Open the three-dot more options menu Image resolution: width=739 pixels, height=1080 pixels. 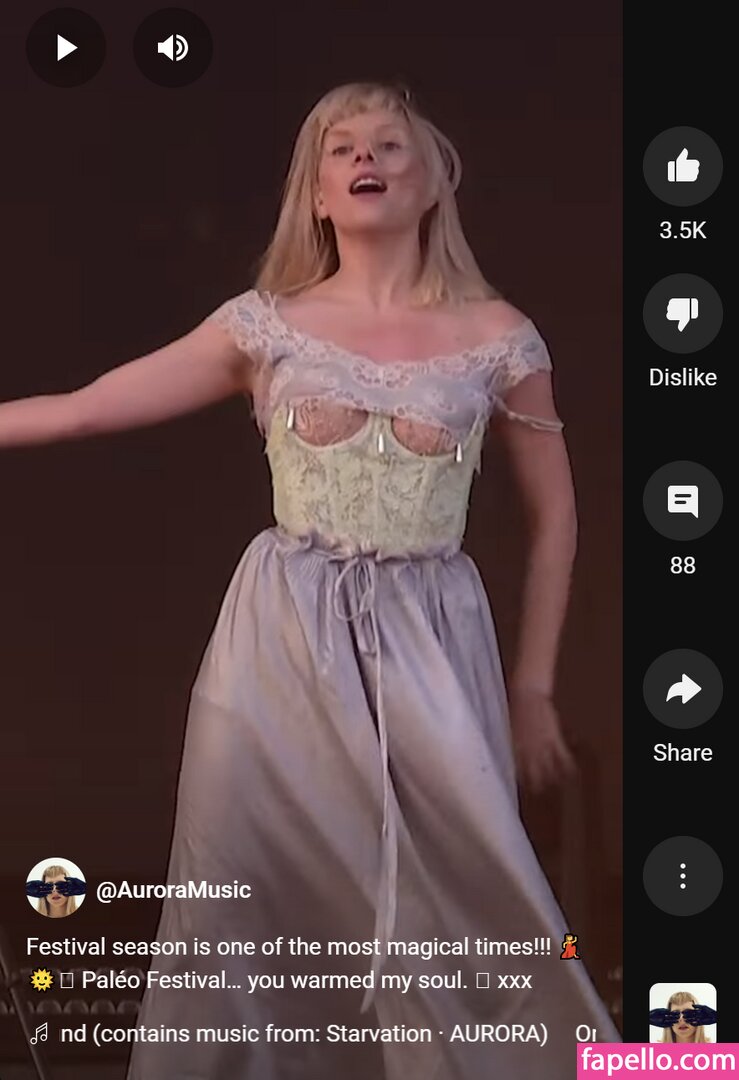(682, 876)
